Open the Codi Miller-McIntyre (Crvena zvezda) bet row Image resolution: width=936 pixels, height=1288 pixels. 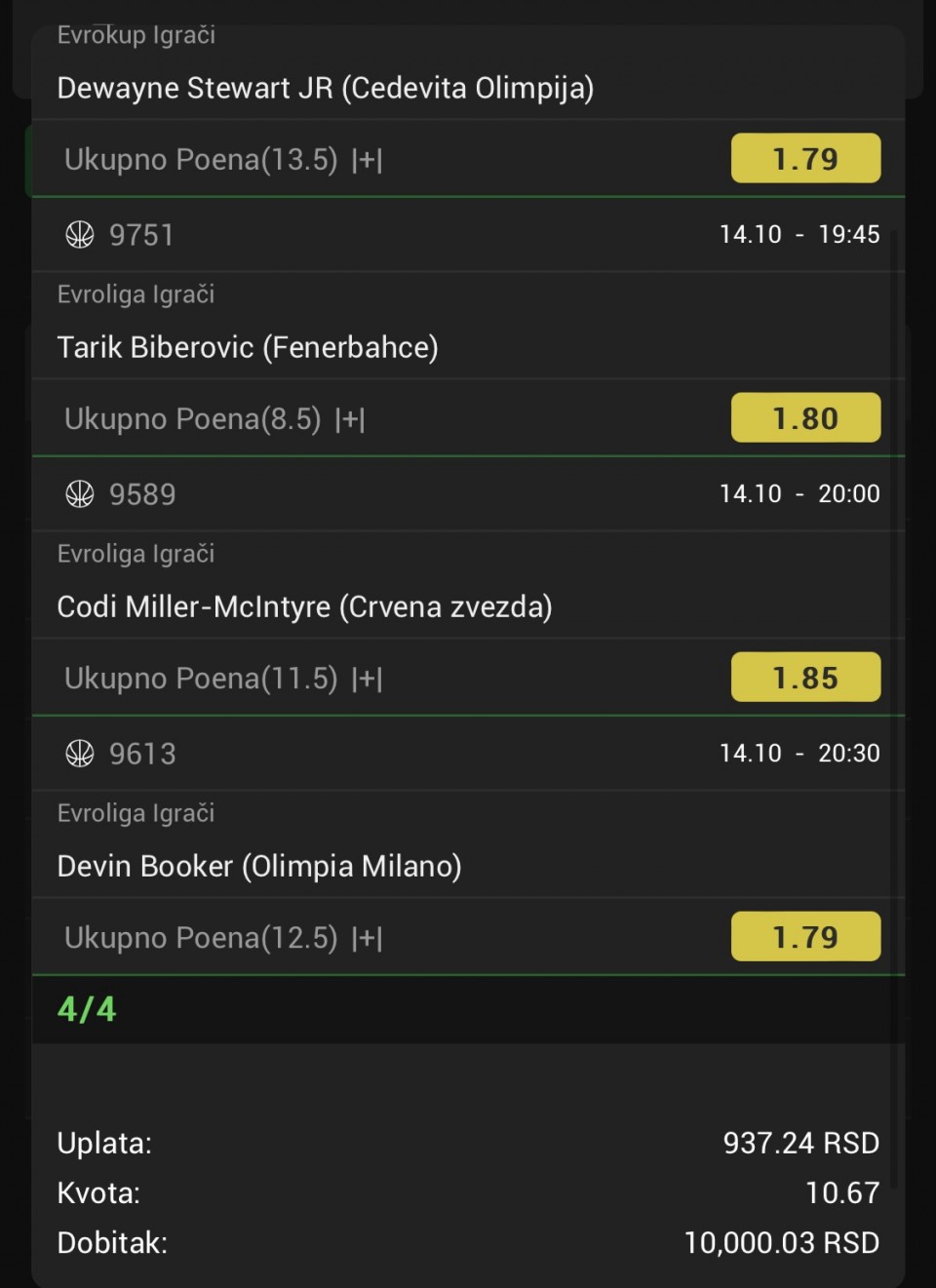pyautogui.click(x=304, y=606)
